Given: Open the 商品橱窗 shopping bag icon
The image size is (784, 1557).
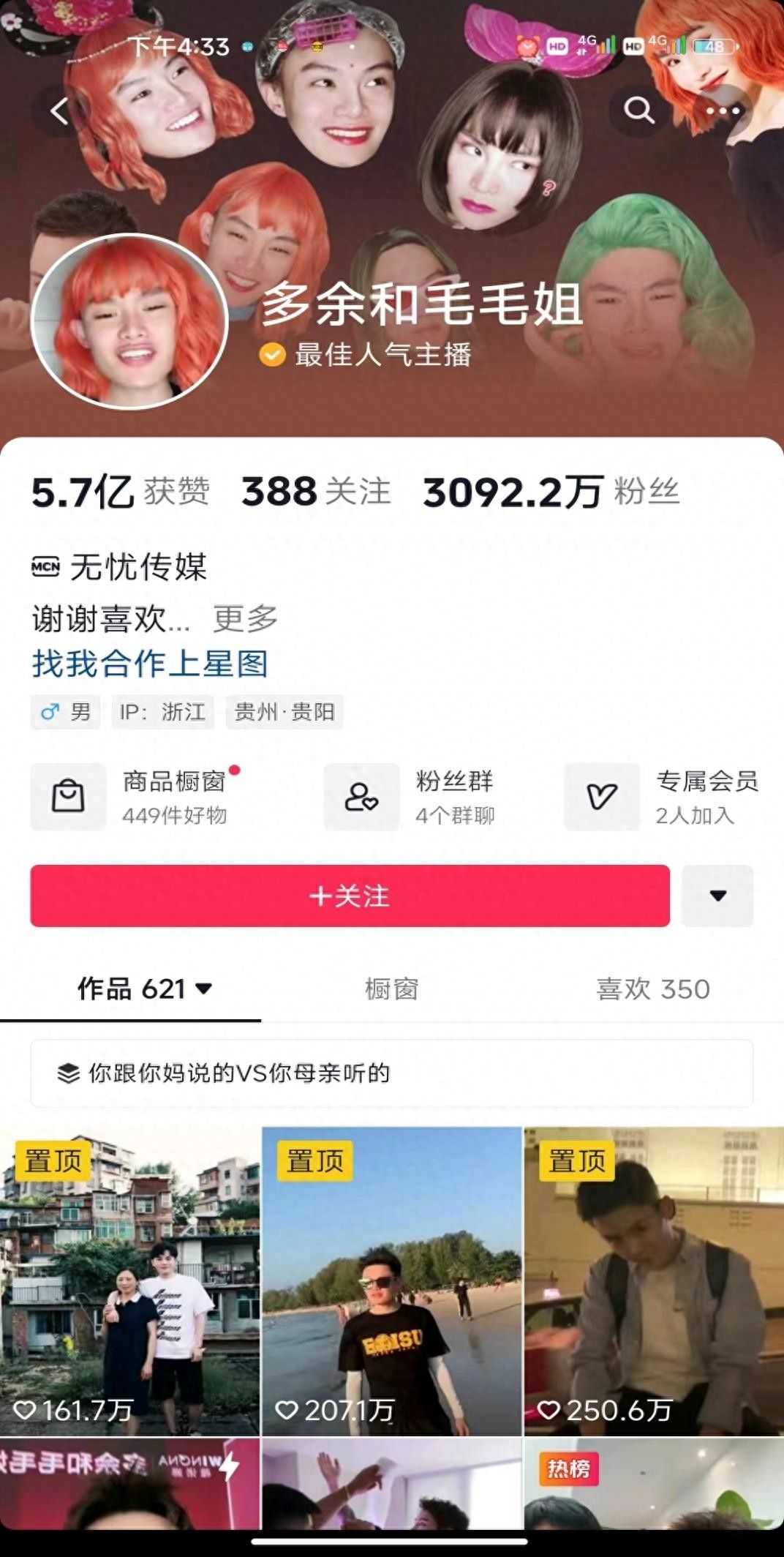Looking at the screenshot, I should pos(67,798).
